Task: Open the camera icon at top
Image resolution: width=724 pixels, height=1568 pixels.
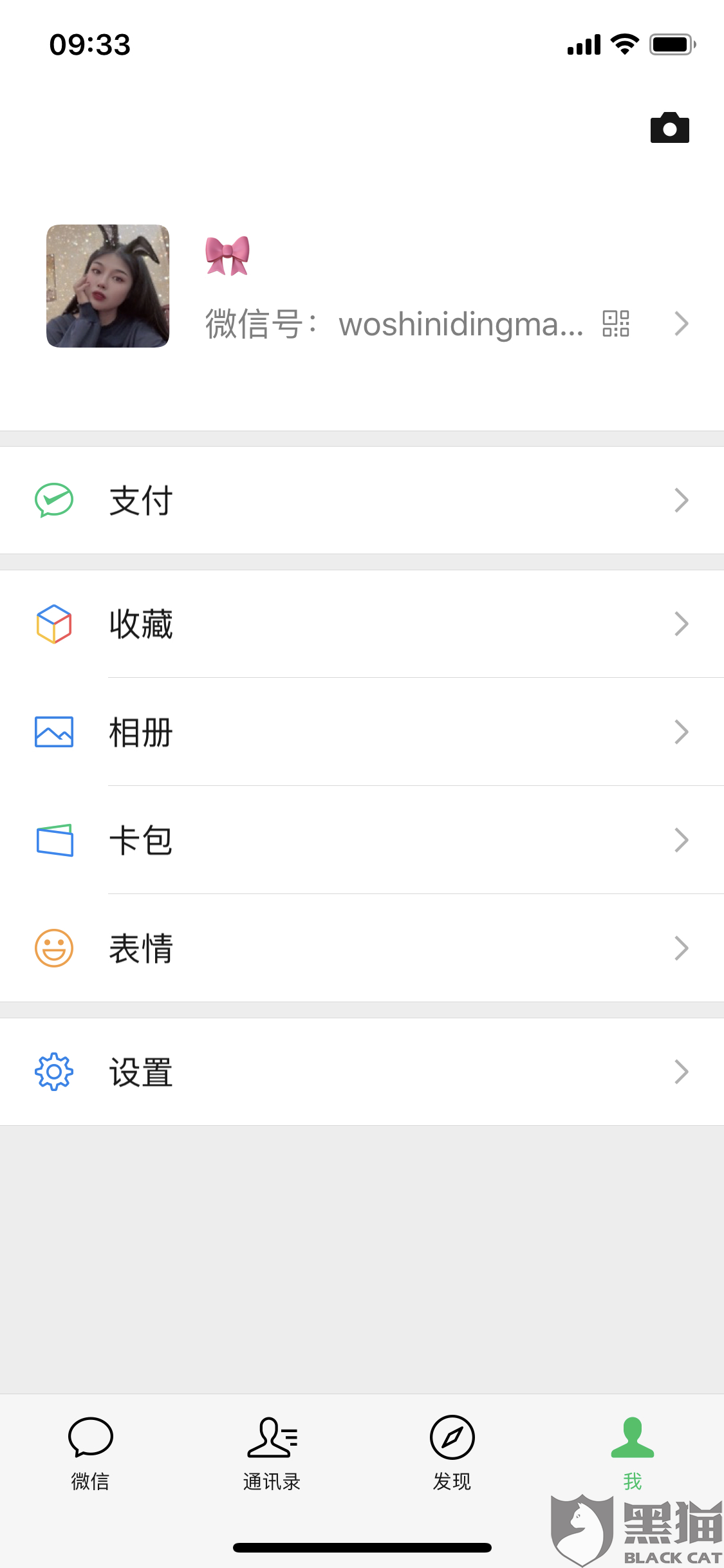Action: coord(669,127)
